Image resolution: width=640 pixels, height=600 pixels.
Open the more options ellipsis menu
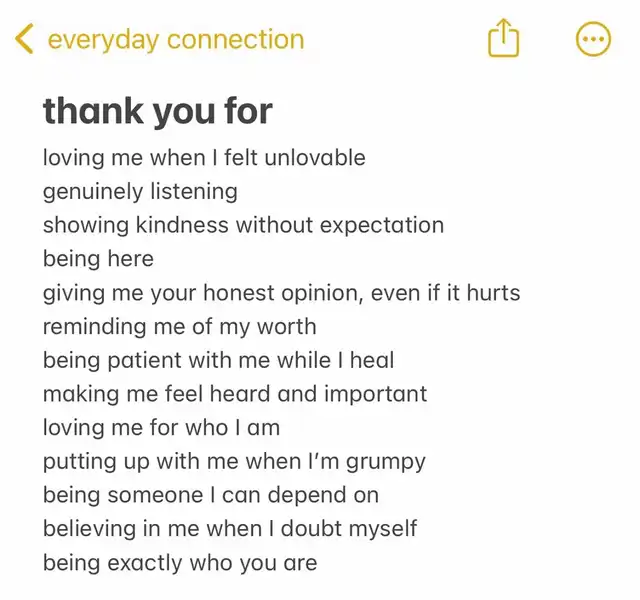click(593, 40)
